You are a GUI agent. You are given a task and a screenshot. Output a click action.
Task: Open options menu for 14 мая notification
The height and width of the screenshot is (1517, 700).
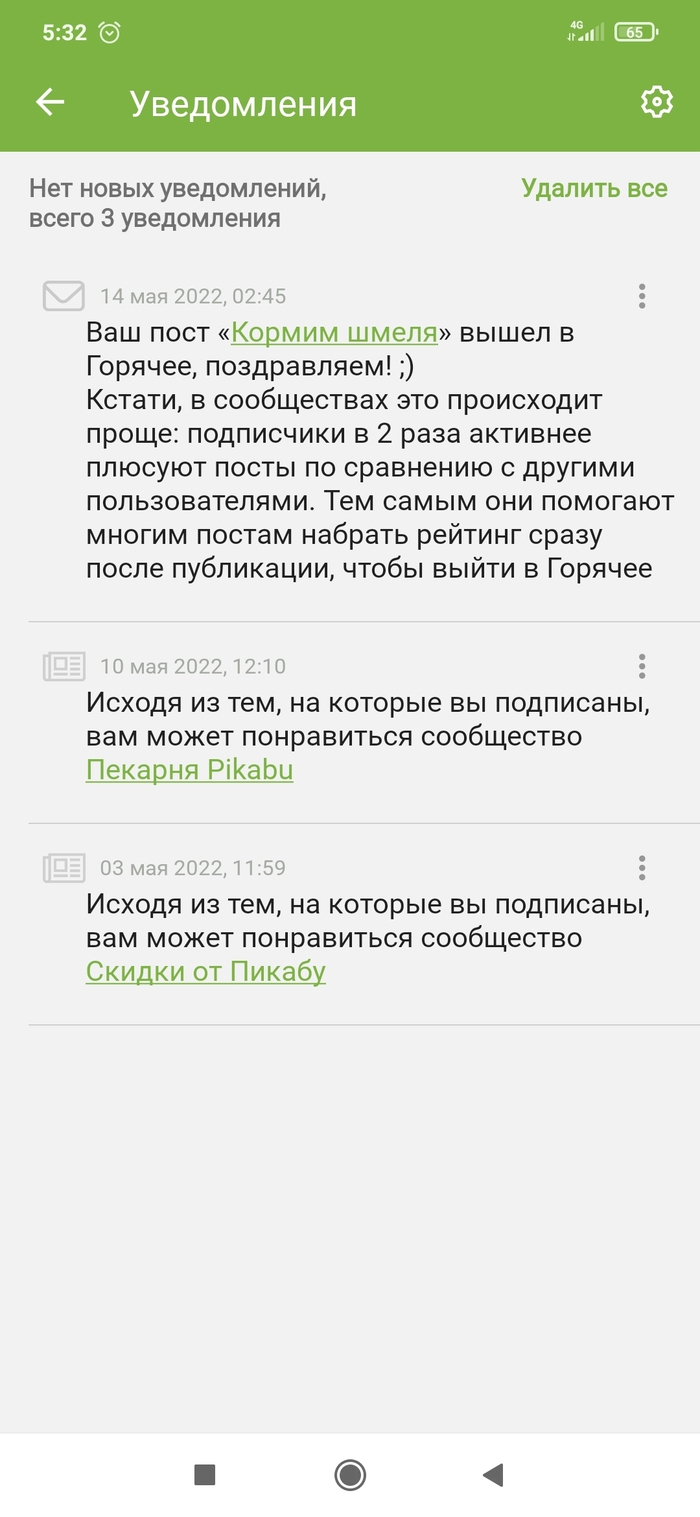641,296
